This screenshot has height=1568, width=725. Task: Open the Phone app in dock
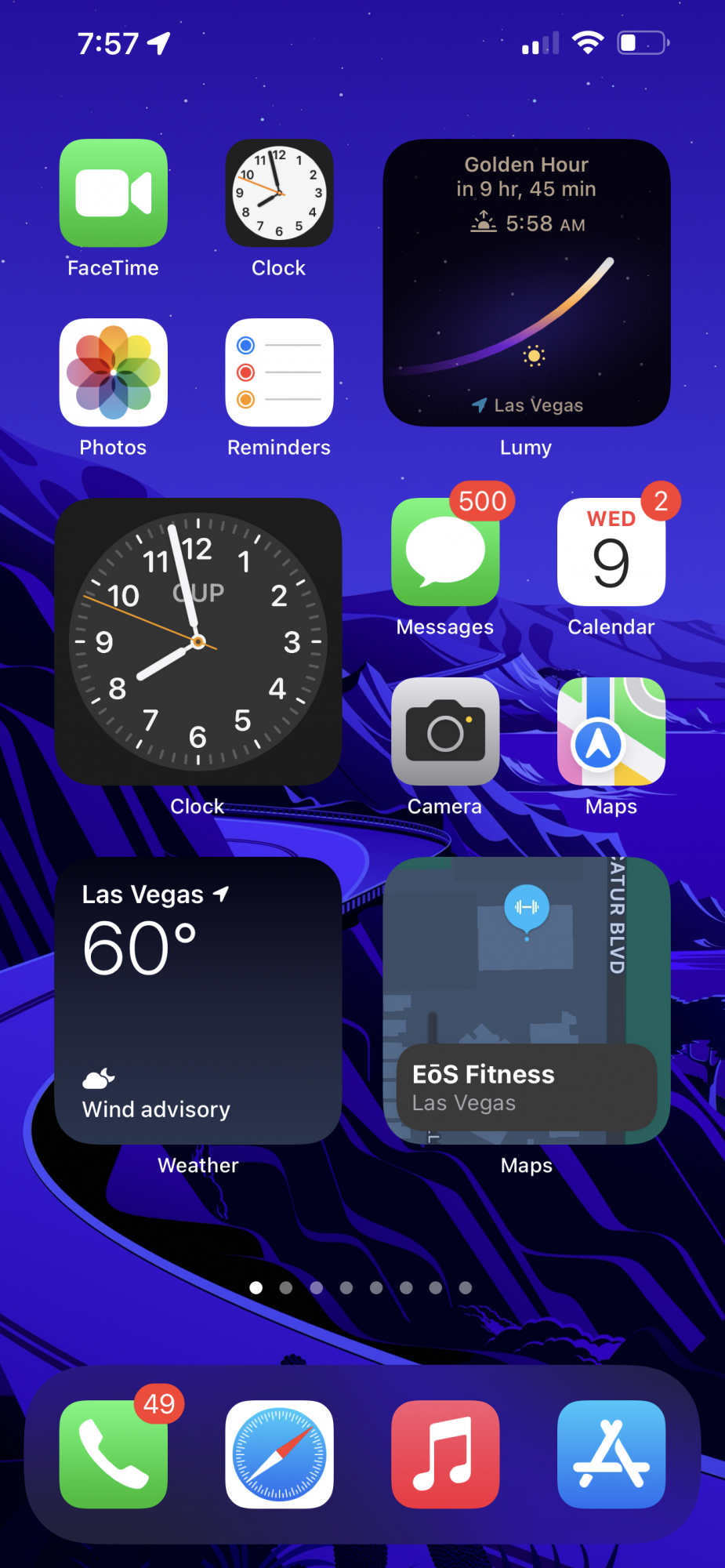[114, 1454]
